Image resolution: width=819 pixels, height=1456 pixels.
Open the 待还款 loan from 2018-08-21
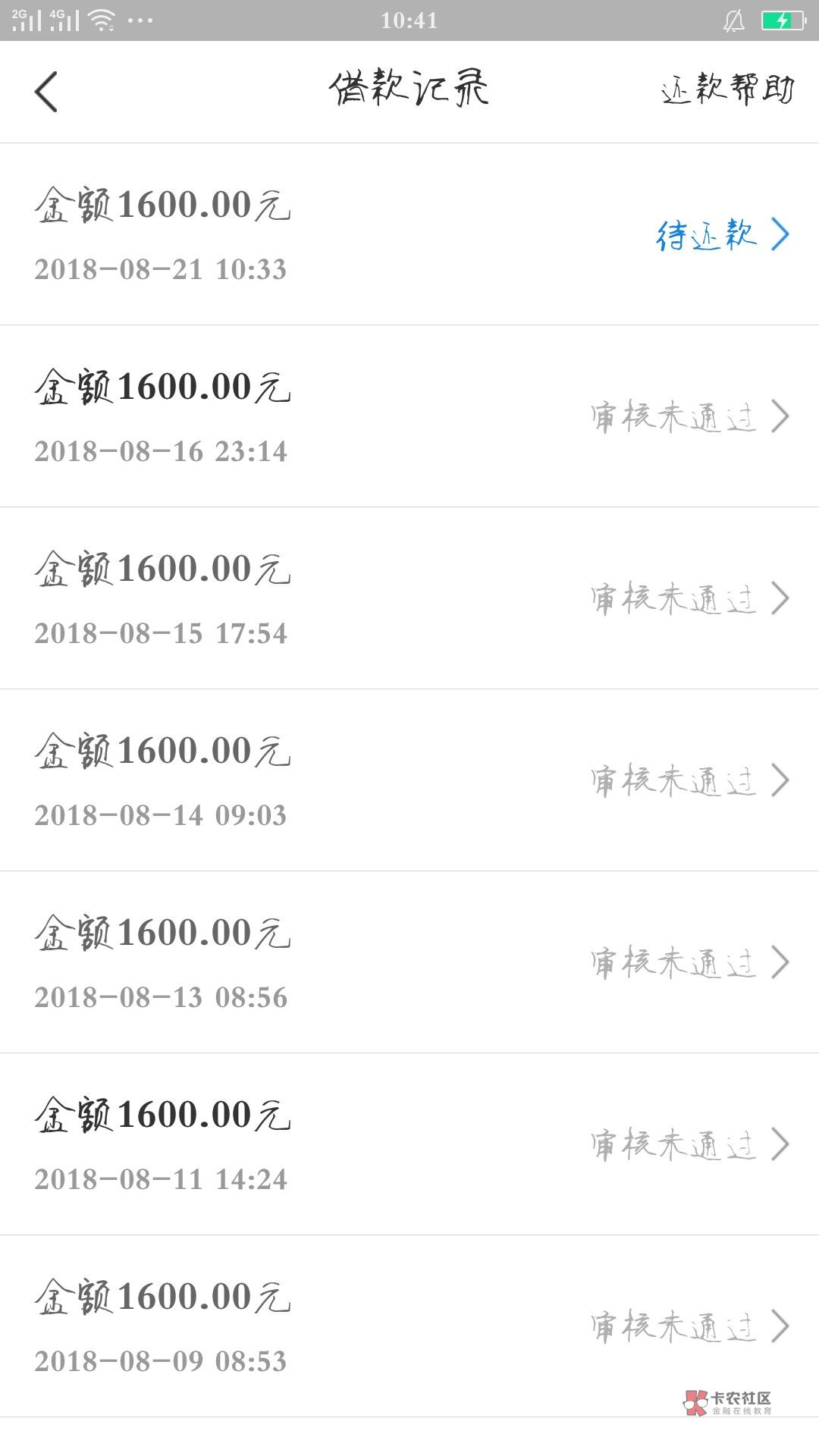pyautogui.click(x=409, y=234)
